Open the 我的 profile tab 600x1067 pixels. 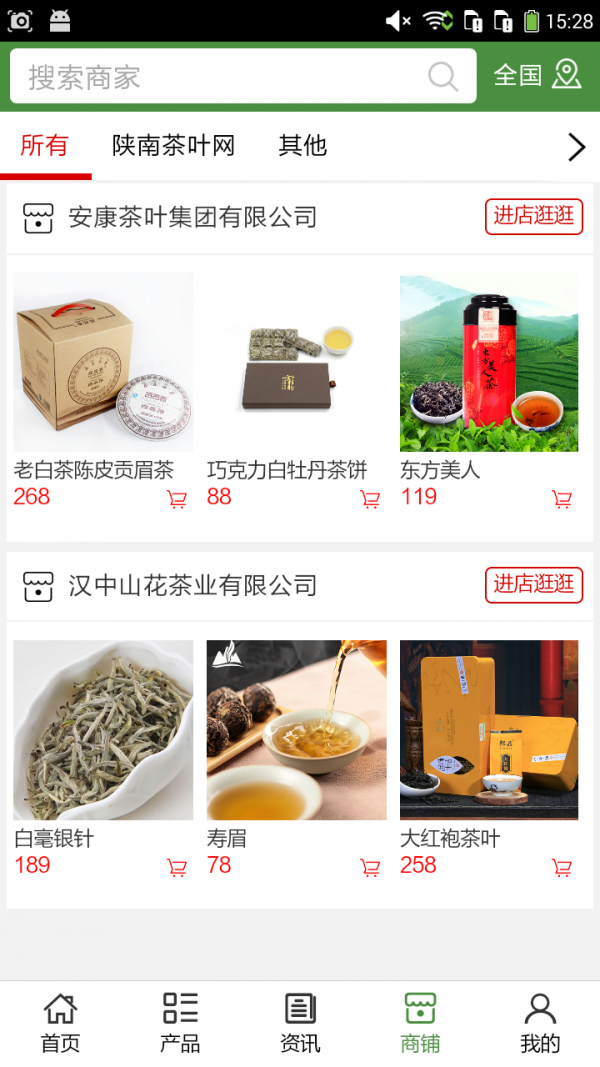[540, 1023]
